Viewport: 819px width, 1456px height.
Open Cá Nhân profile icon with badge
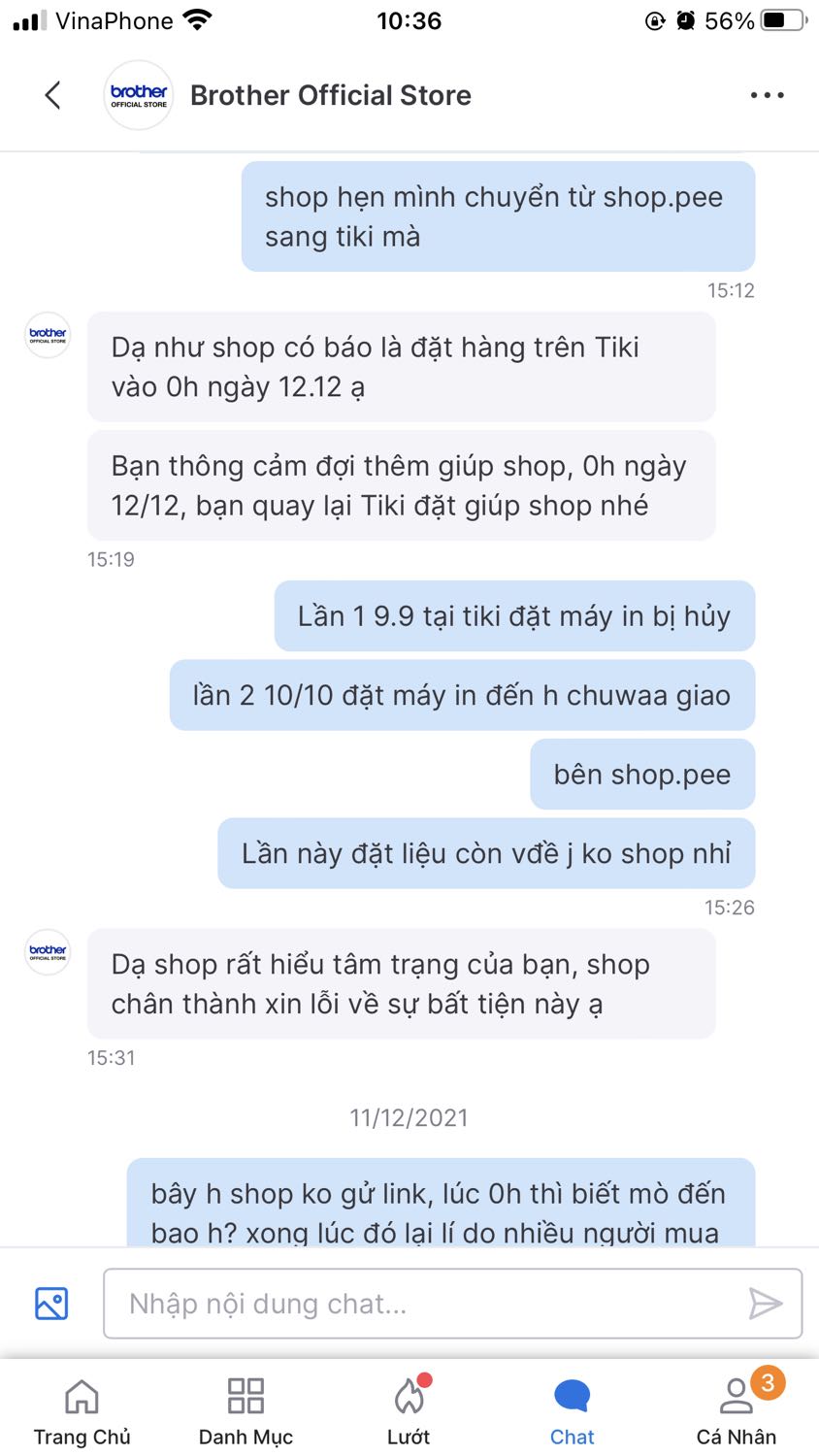736,1396
